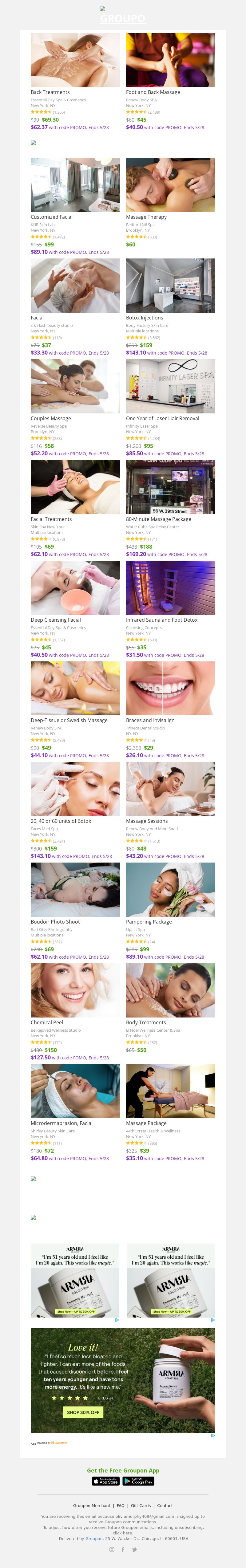Viewport: 246px width, 1568px height.
Task: Tap the Contact link in the footer
Action: tap(165, 1505)
